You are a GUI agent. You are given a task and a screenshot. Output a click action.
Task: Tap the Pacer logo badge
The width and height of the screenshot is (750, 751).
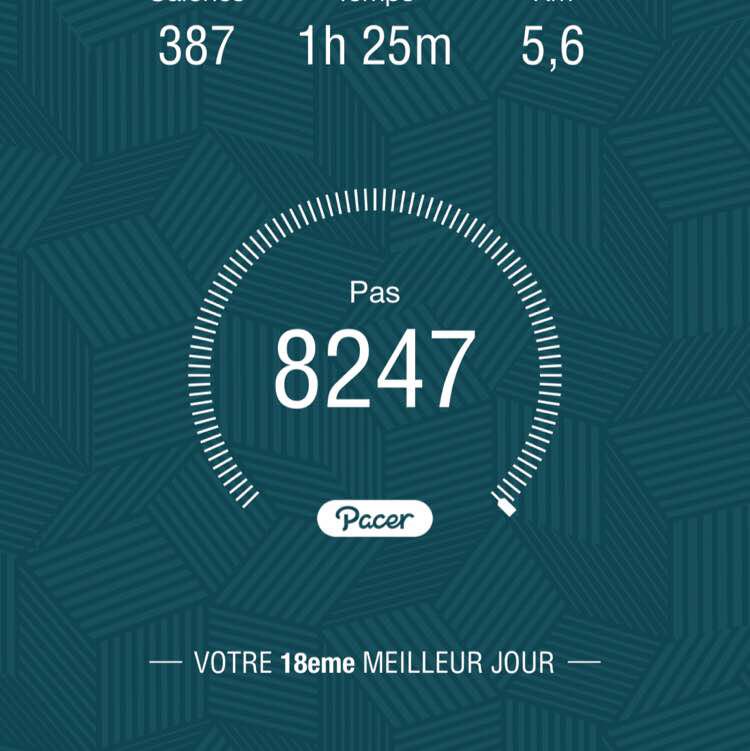pos(375,518)
